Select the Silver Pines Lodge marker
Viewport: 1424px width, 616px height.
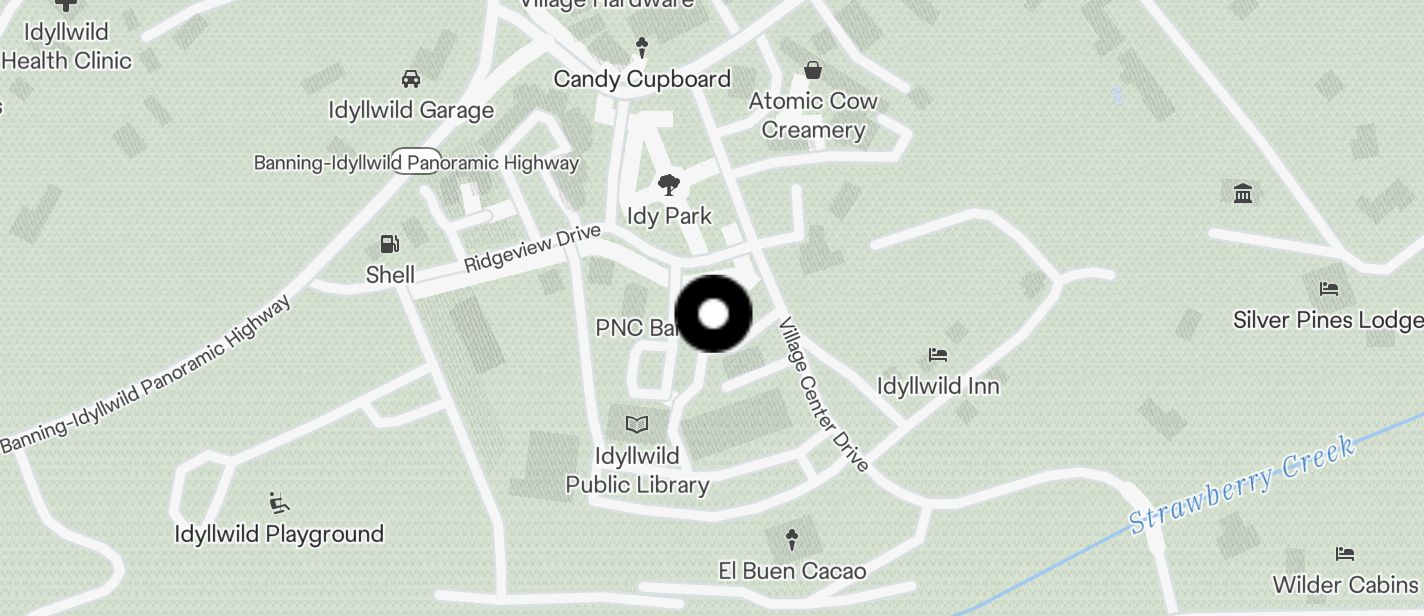tap(1328, 290)
